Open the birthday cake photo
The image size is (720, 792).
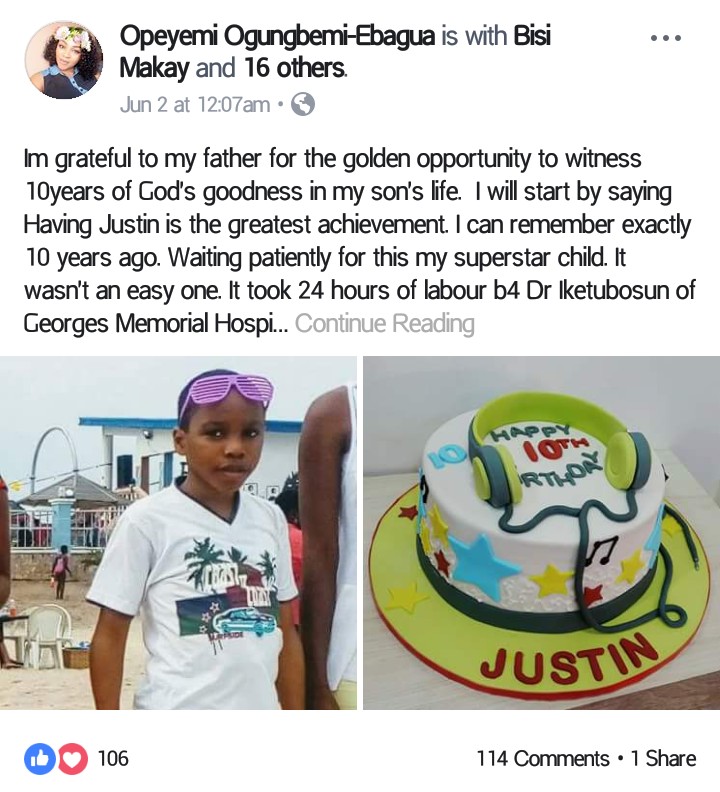[541, 533]
